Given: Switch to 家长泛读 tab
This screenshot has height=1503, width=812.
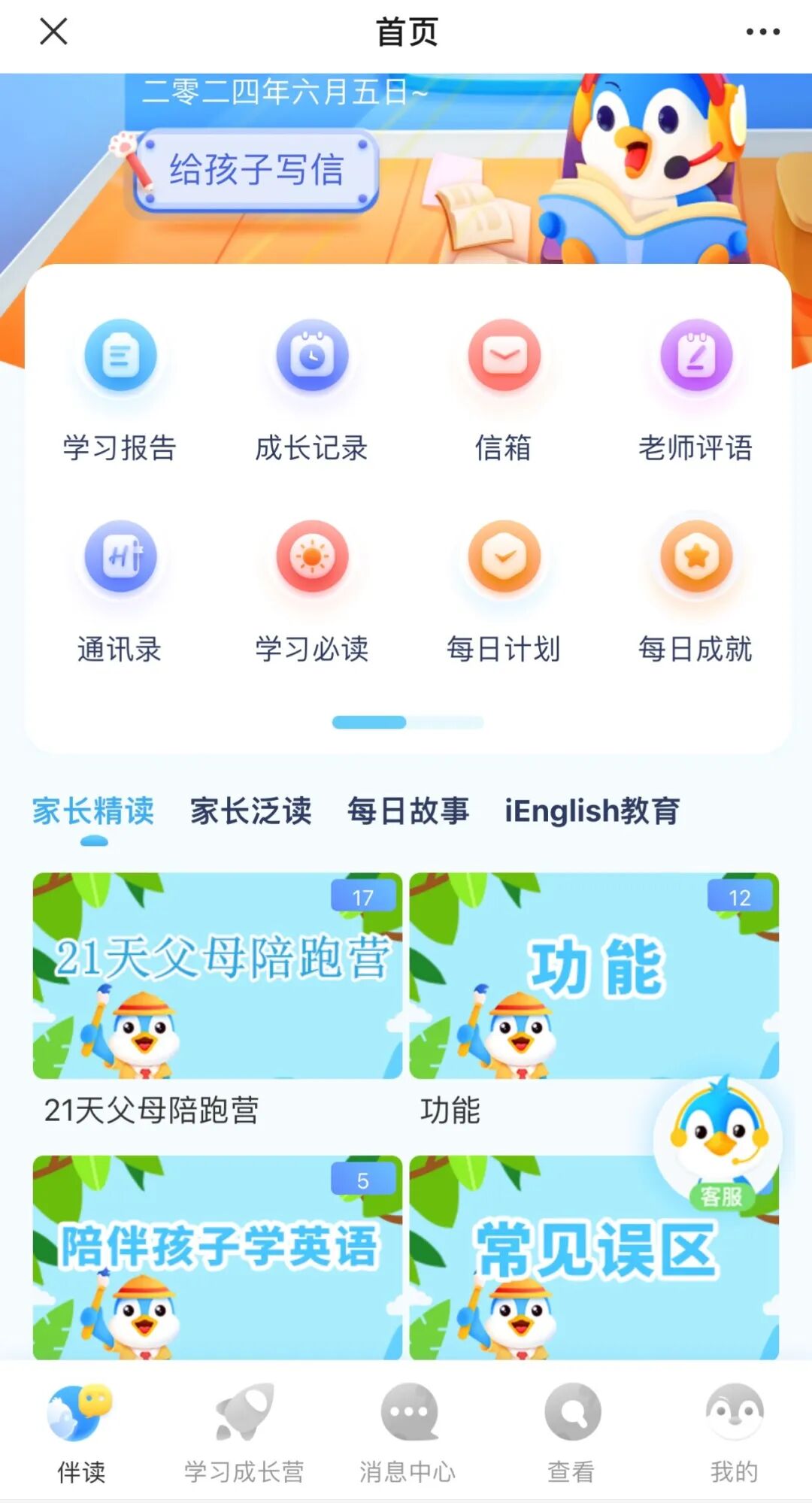Looking at the screenshot, I should pyautogui.click(x=250, y=811).
